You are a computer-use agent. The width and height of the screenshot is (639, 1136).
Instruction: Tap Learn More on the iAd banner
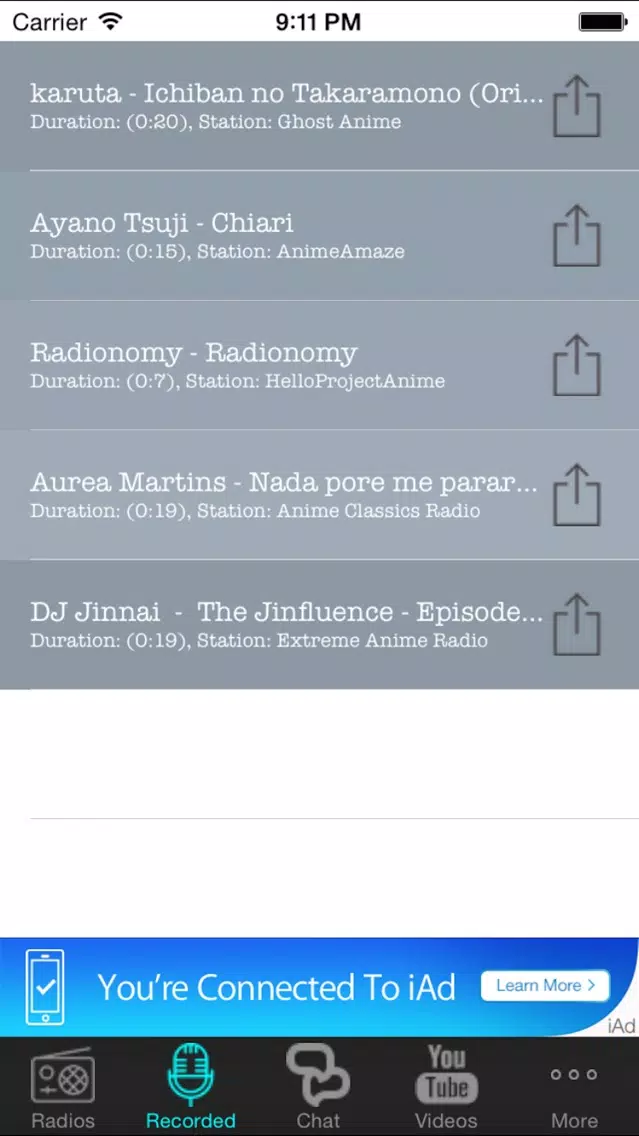click(x=546, y=985)
